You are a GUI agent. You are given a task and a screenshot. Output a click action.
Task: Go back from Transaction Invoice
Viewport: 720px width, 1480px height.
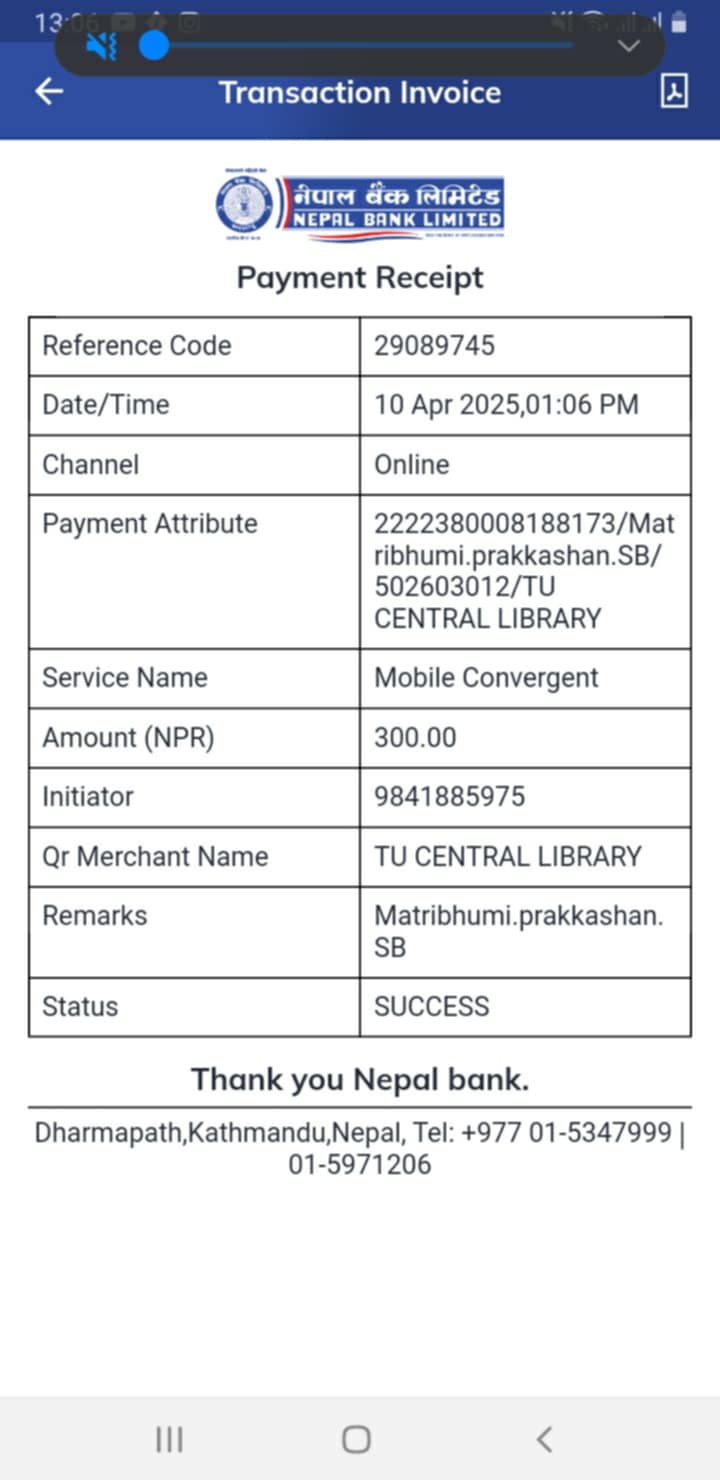coord(49,92)
